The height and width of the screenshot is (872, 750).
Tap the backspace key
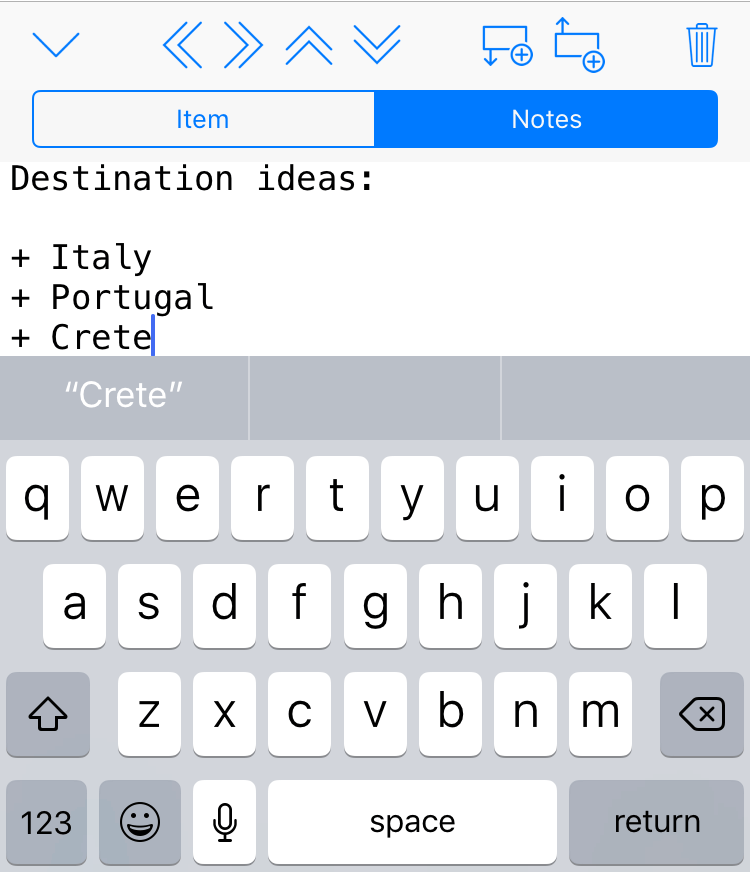coord(702,714)
